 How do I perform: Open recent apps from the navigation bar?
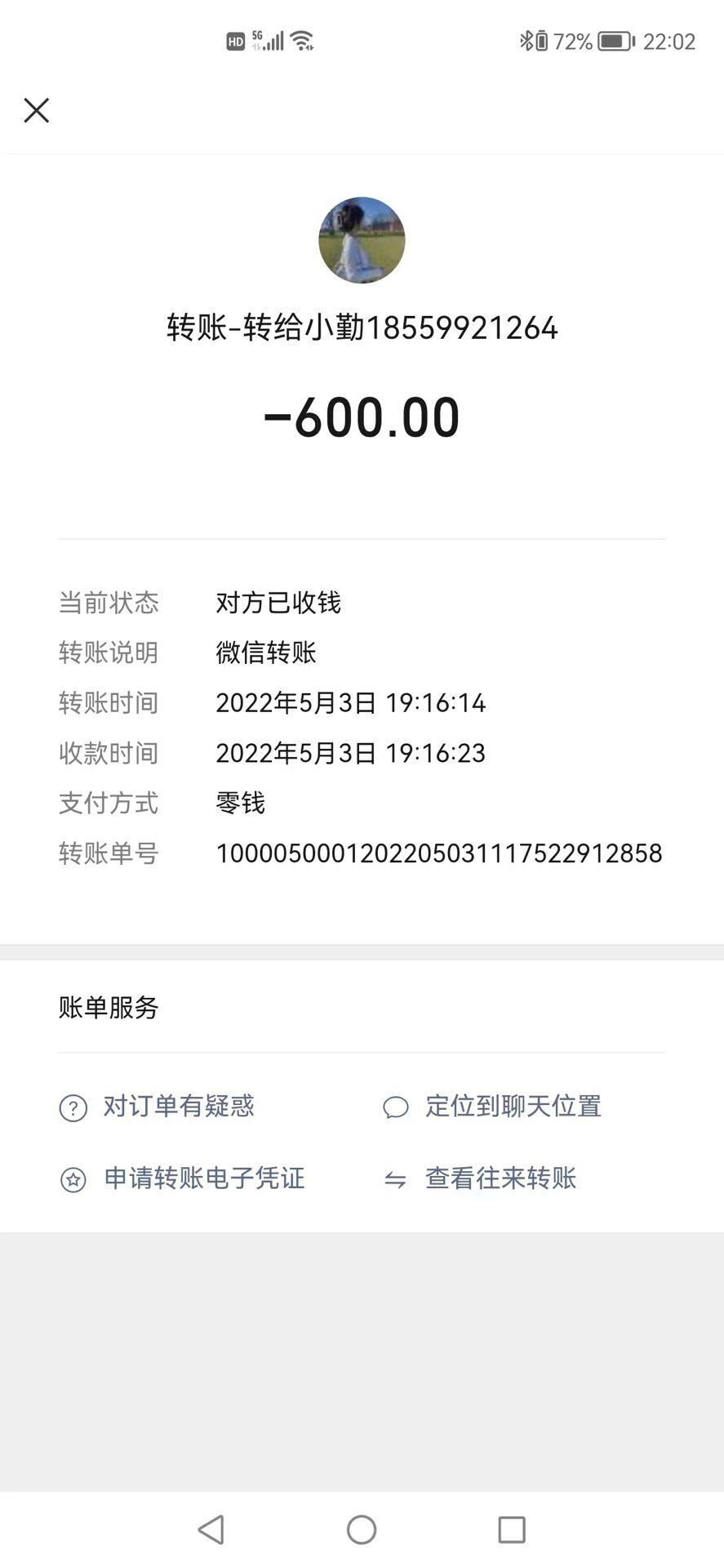(x=512, y=1530)
